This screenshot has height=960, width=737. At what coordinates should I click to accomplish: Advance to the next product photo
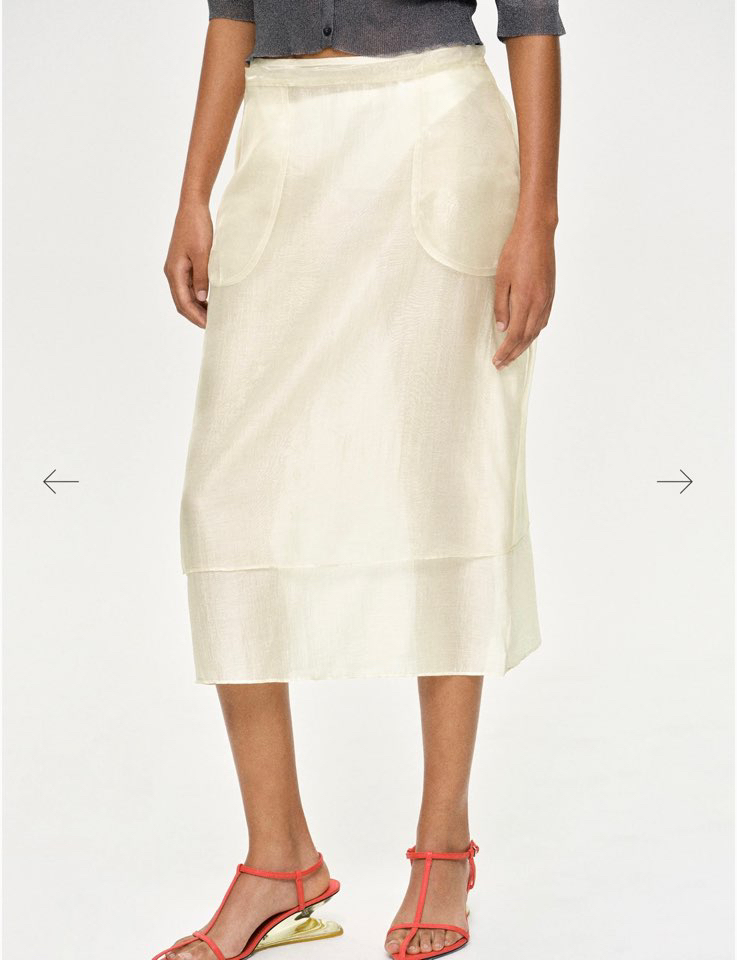click(x=675, y=482)
